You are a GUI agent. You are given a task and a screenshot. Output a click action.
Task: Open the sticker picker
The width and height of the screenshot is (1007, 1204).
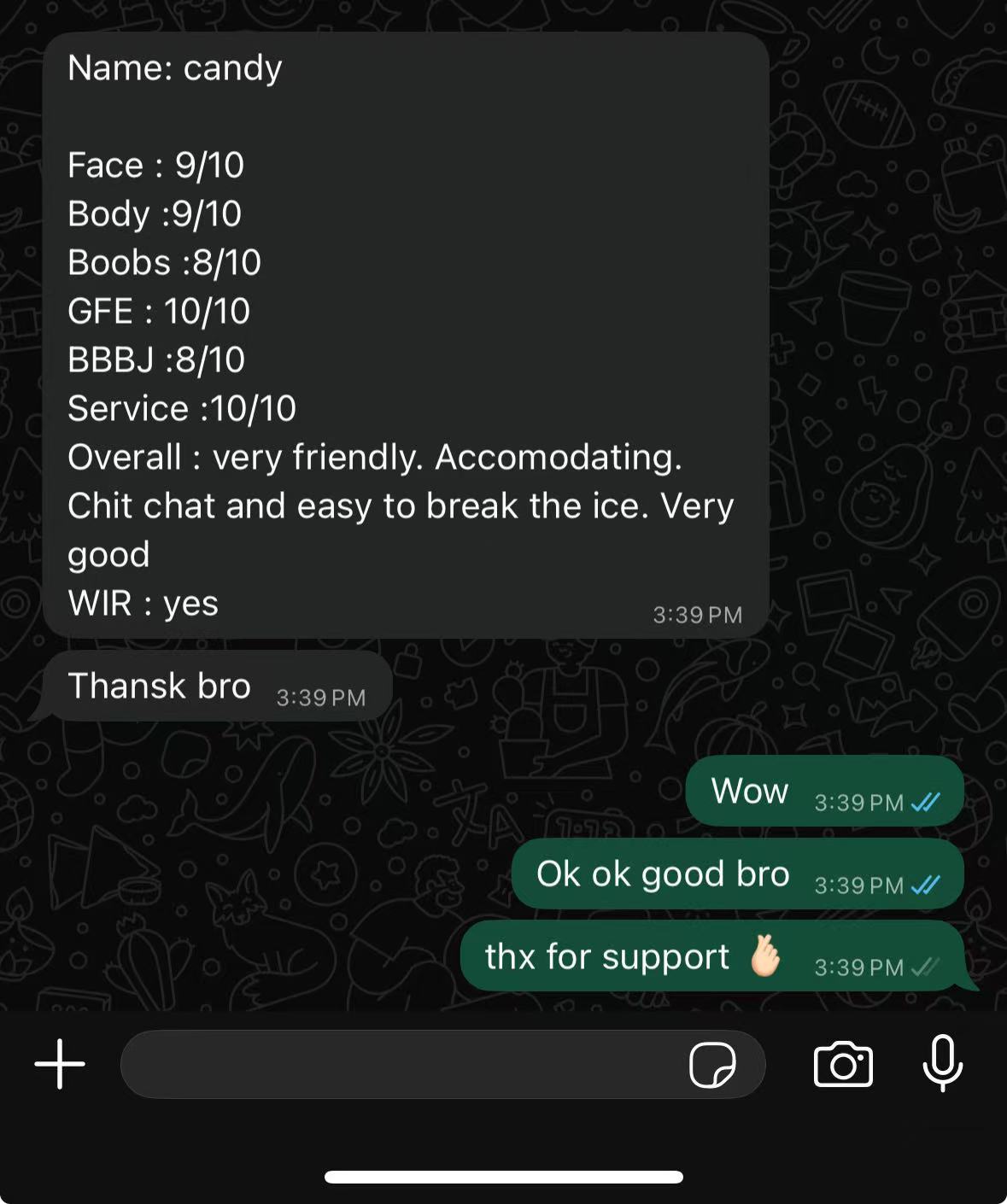point(712,1064)
